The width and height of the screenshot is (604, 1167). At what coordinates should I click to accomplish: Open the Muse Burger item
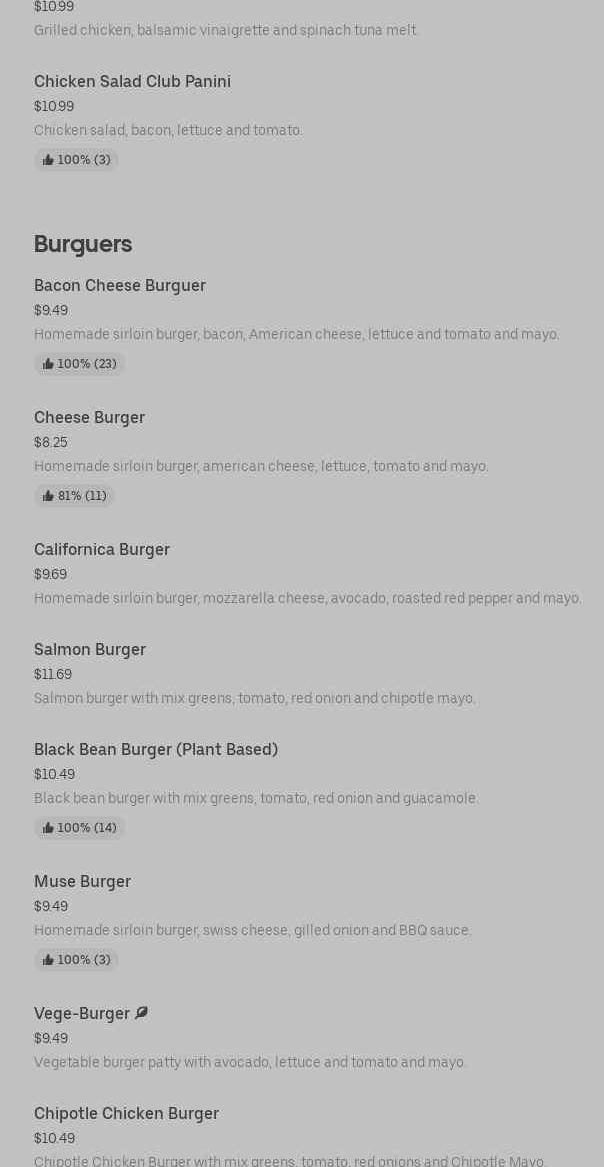point(82,882)
